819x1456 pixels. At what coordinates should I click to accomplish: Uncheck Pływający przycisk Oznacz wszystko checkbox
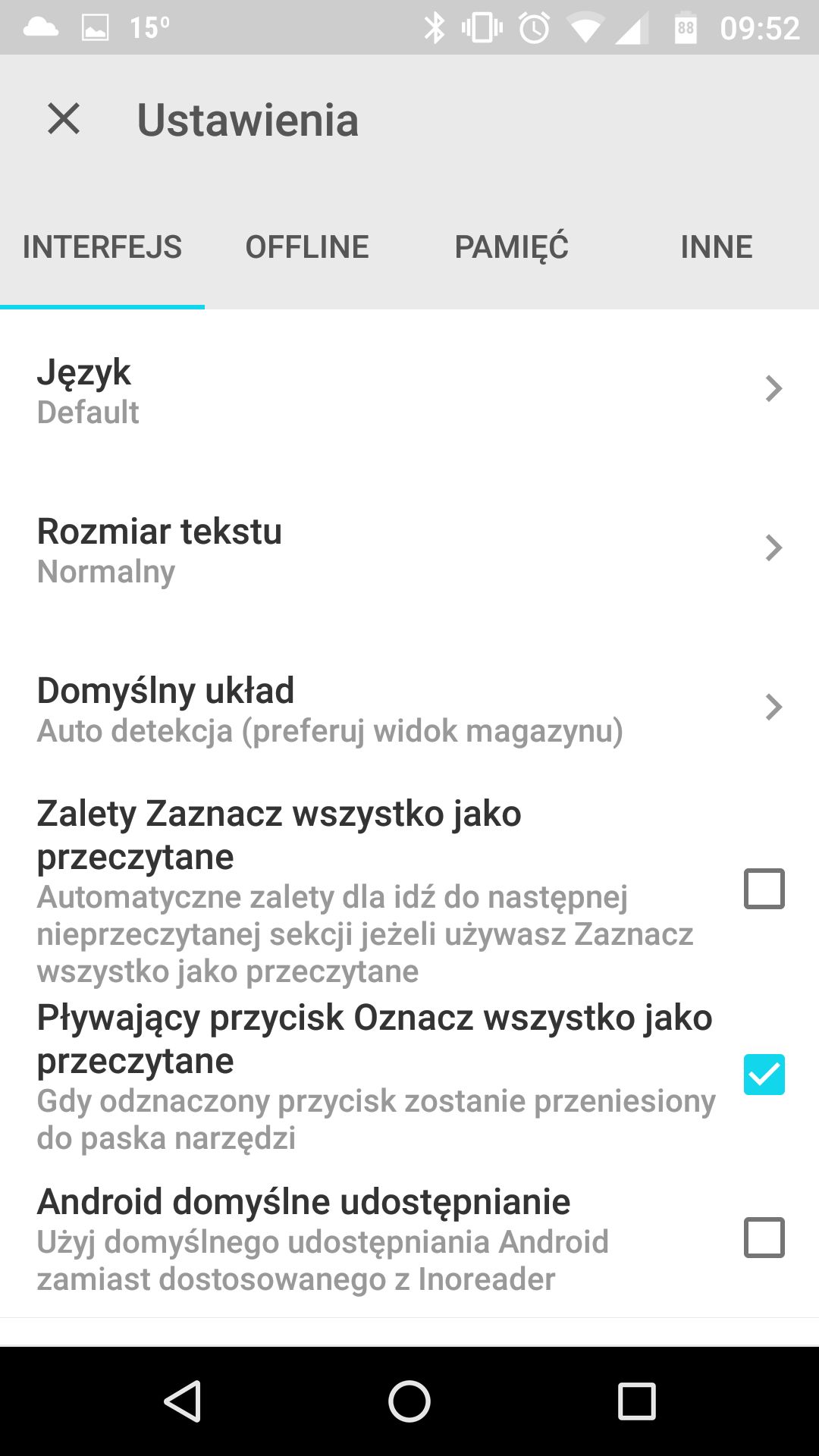coord(764,1075)
